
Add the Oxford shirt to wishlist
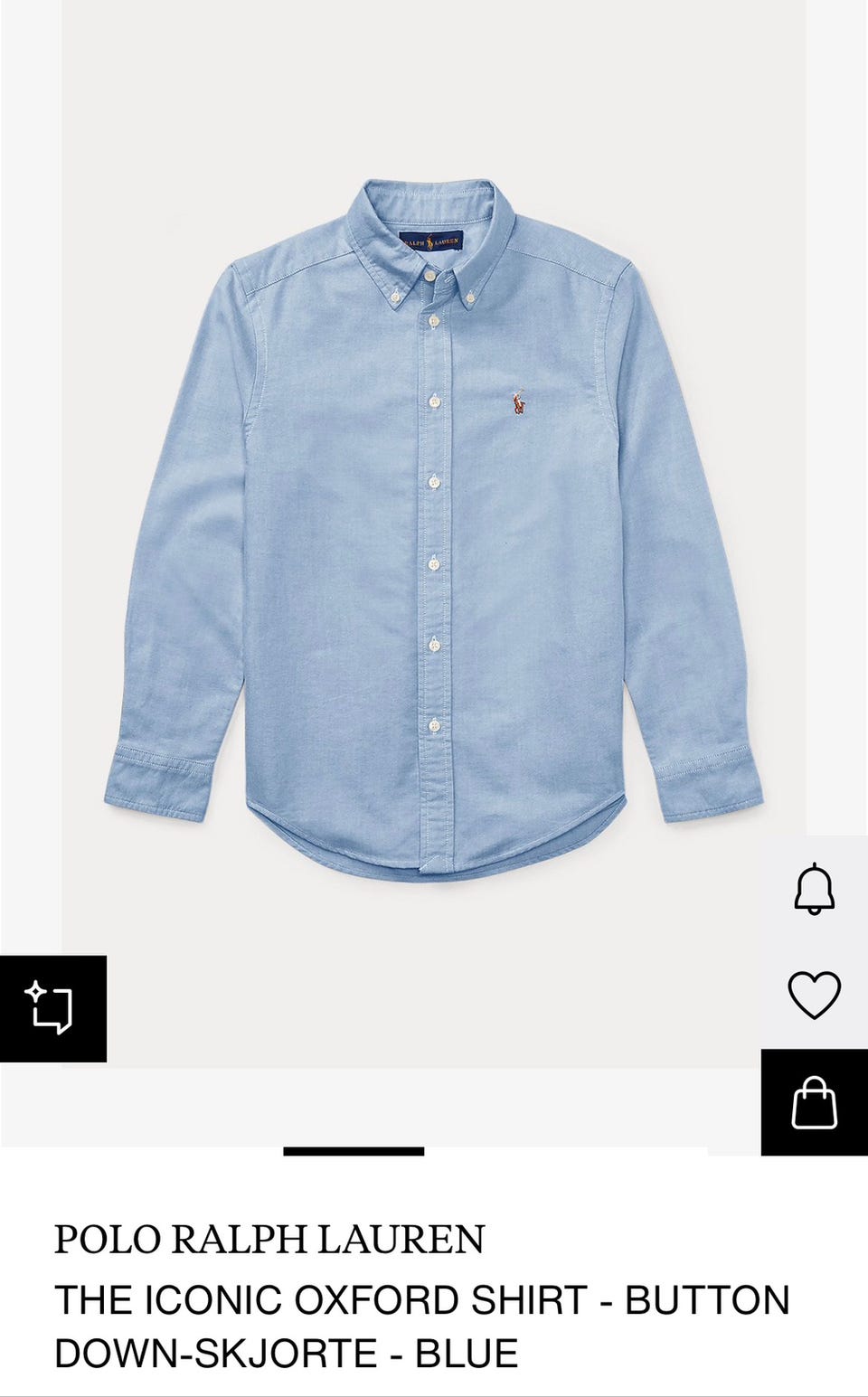pyautogui.click(x=814, y=995)
